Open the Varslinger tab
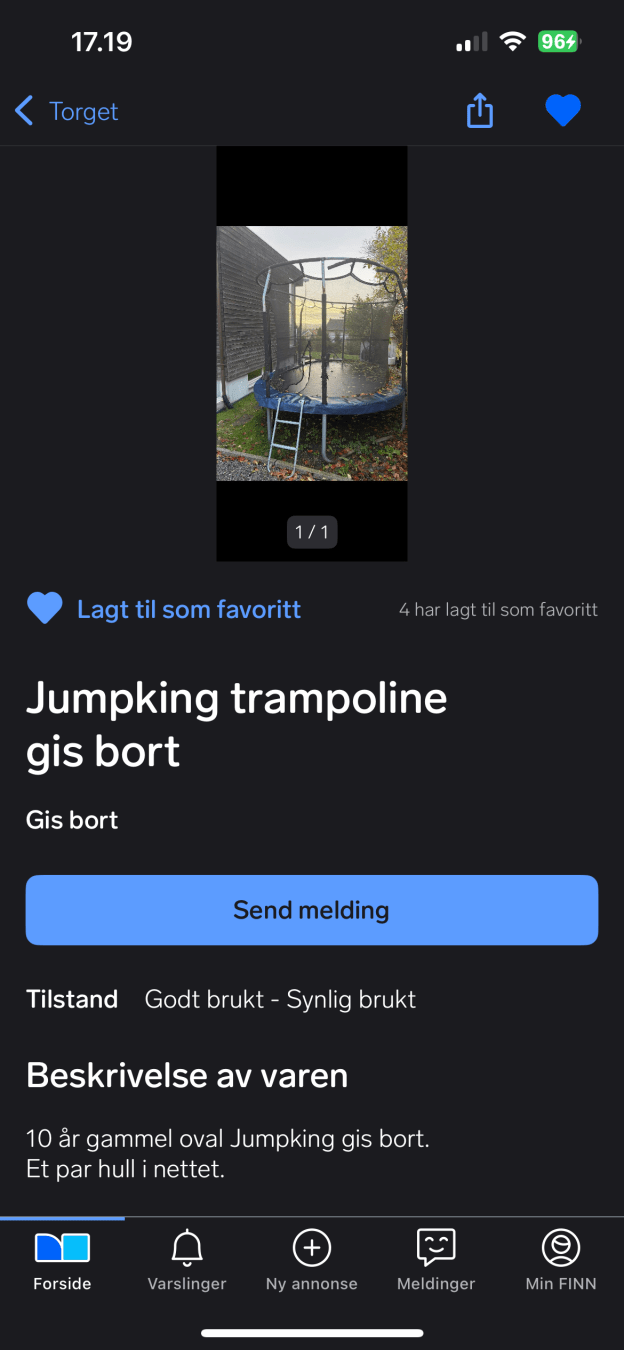The width and height of the screenshot is (624, 1350). (x=187, y=1260)
